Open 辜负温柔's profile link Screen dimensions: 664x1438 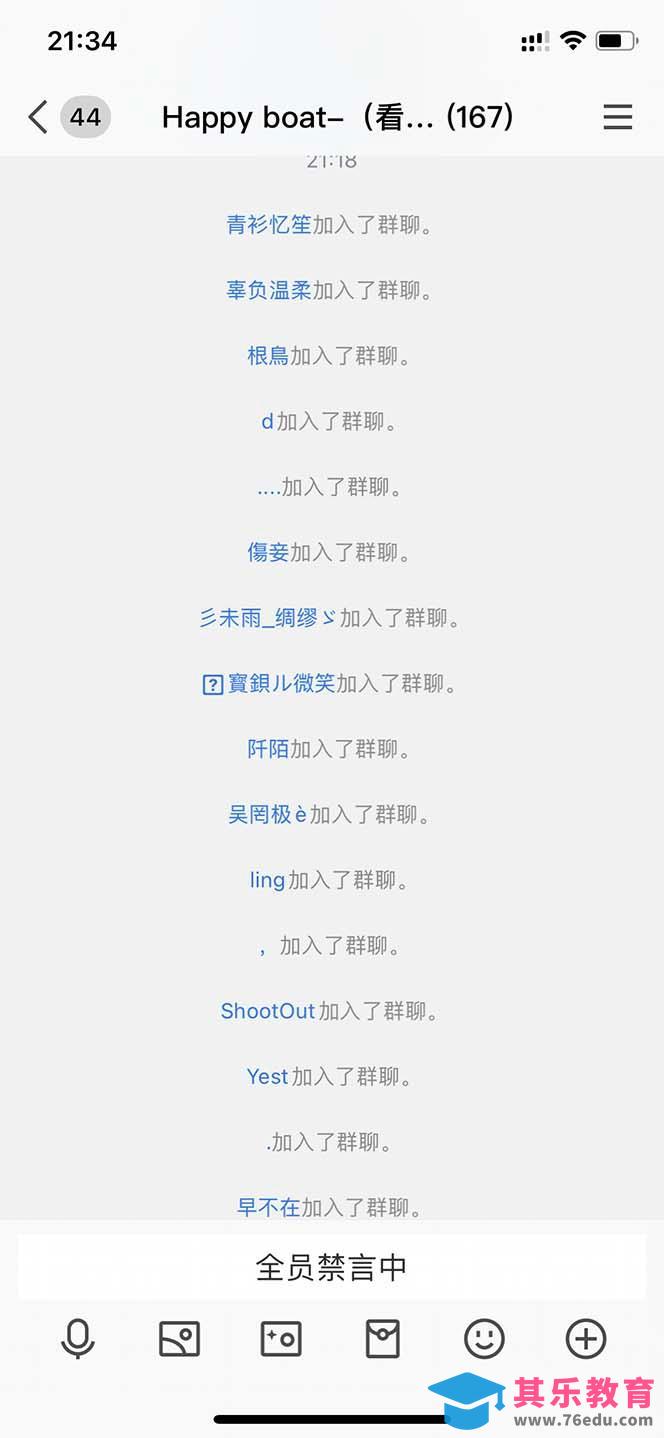269,290
